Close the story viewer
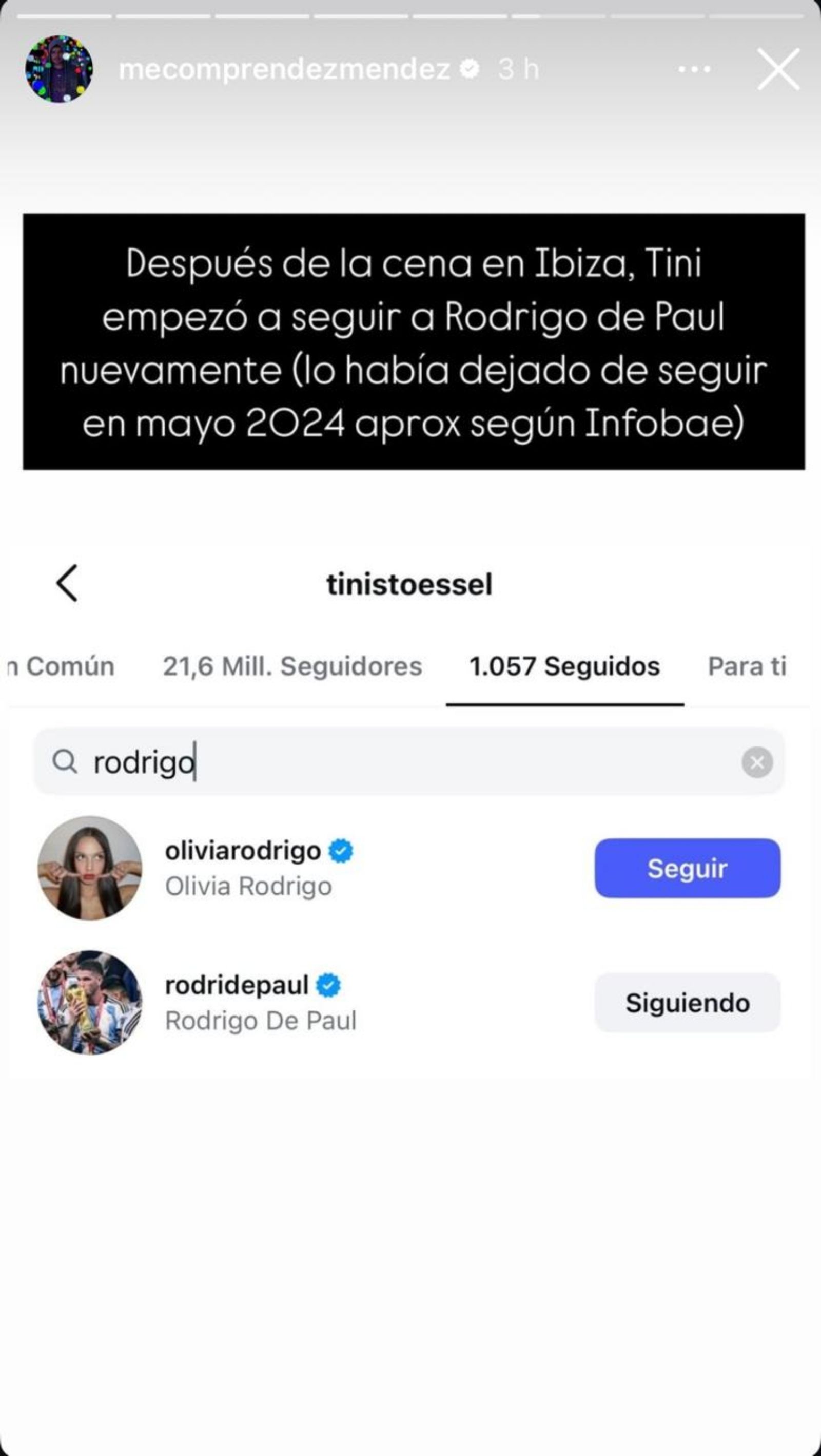This screenshot has height=1456, width=821. 778,69
